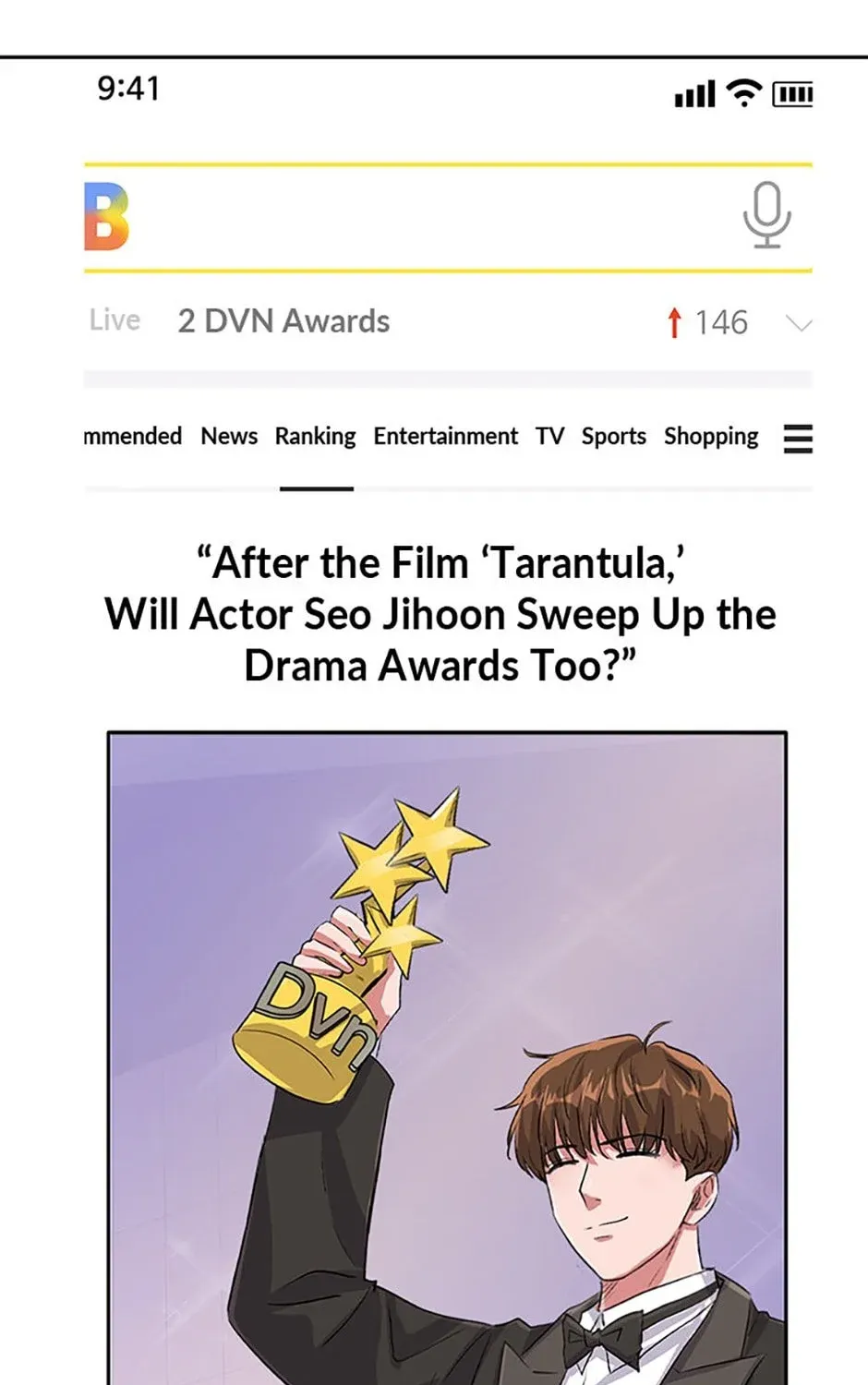Switch to the Shopping tab
The image size is (868, 1385).
tap(711, 436)
